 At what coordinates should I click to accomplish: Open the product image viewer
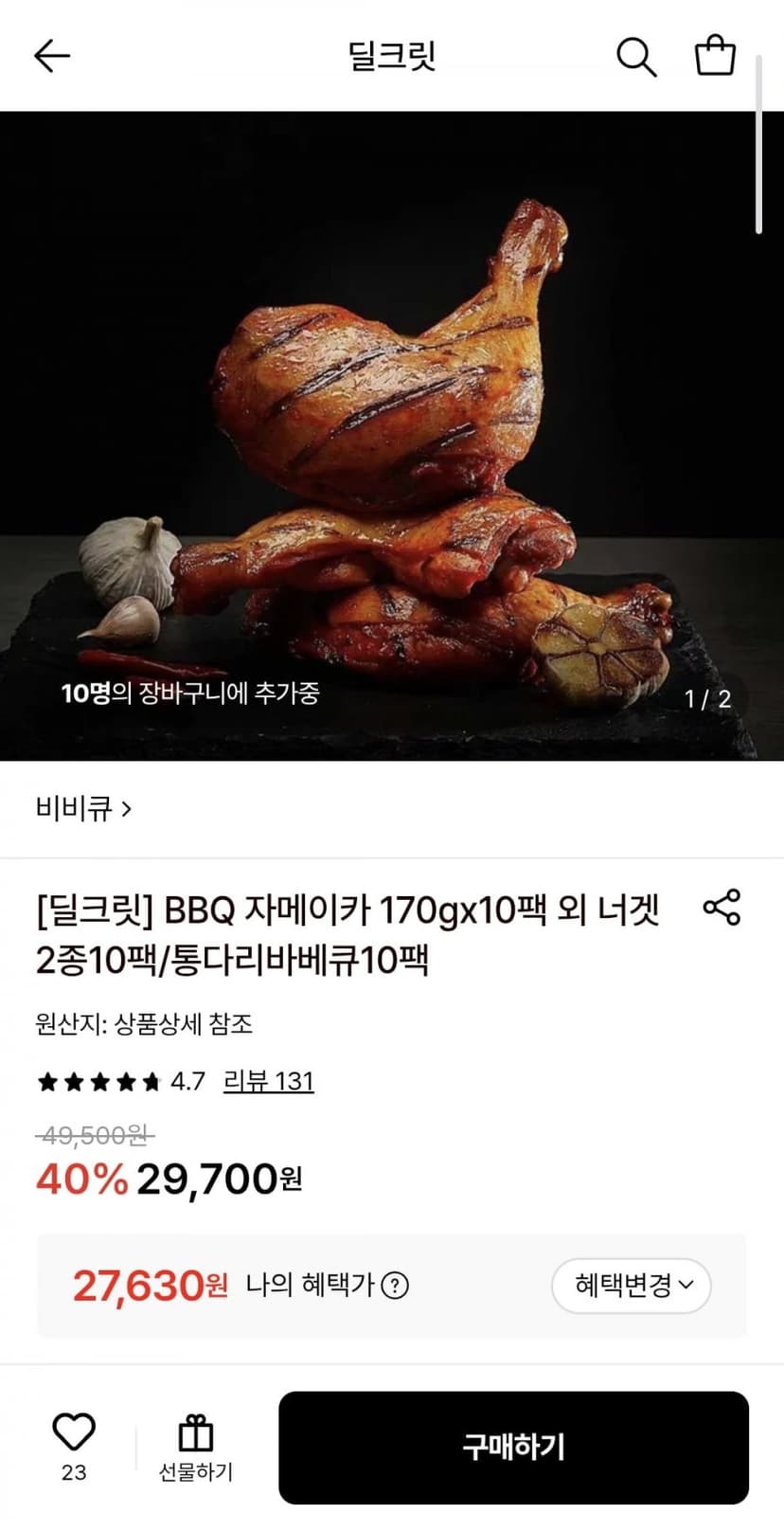tap(392, 436)
